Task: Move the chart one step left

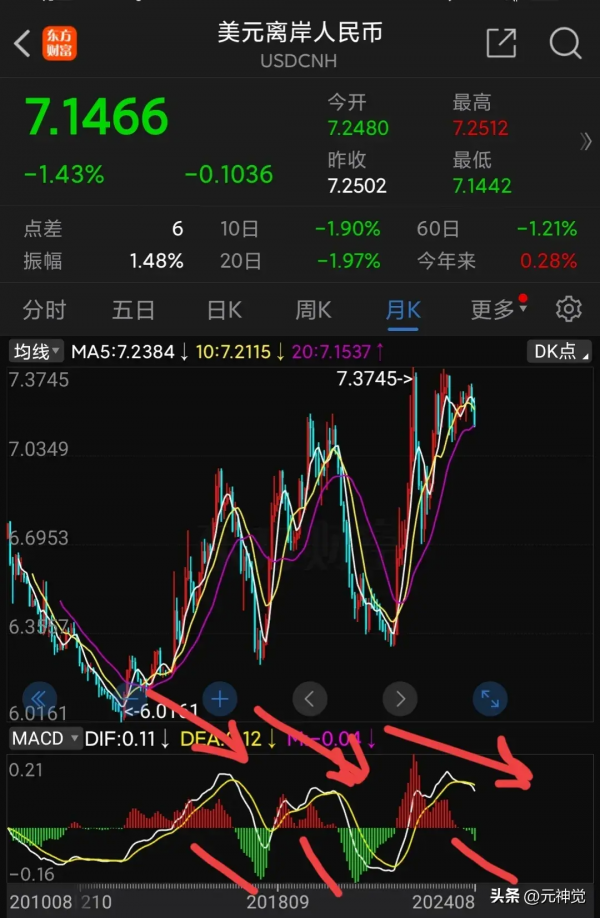Action: click(x=310, y=698)
